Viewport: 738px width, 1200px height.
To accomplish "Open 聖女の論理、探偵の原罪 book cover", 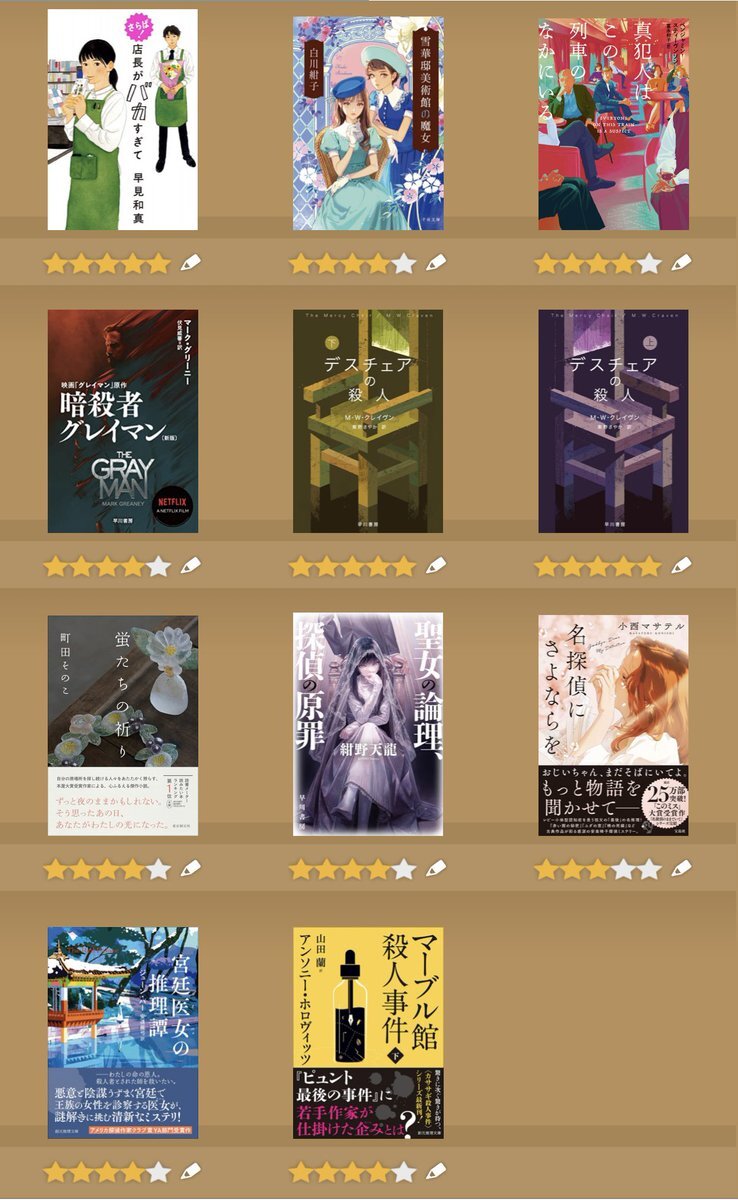I will (x=368, y=725).
